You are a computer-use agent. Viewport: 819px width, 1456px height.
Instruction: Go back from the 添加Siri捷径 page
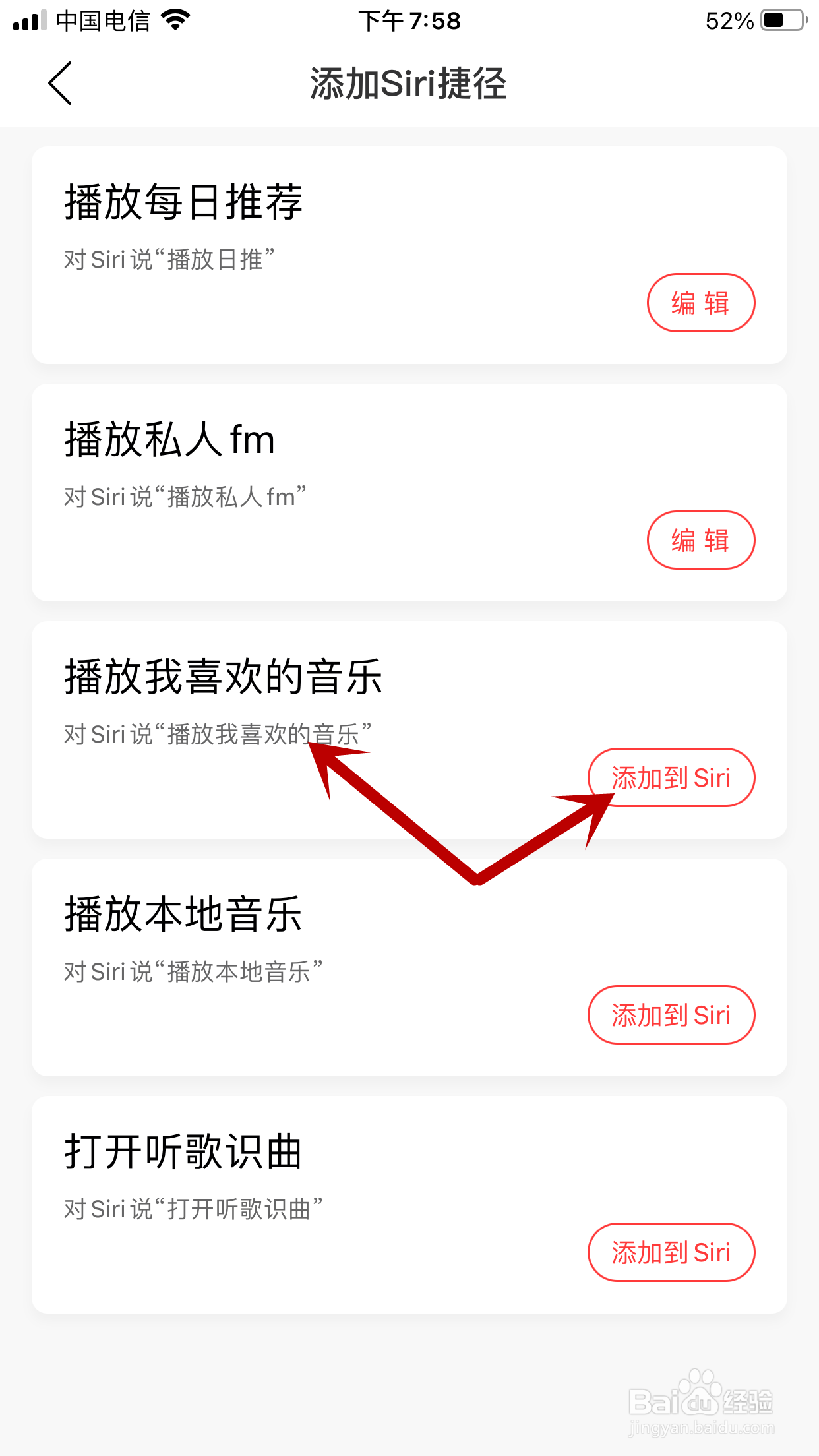pos(60,83)
